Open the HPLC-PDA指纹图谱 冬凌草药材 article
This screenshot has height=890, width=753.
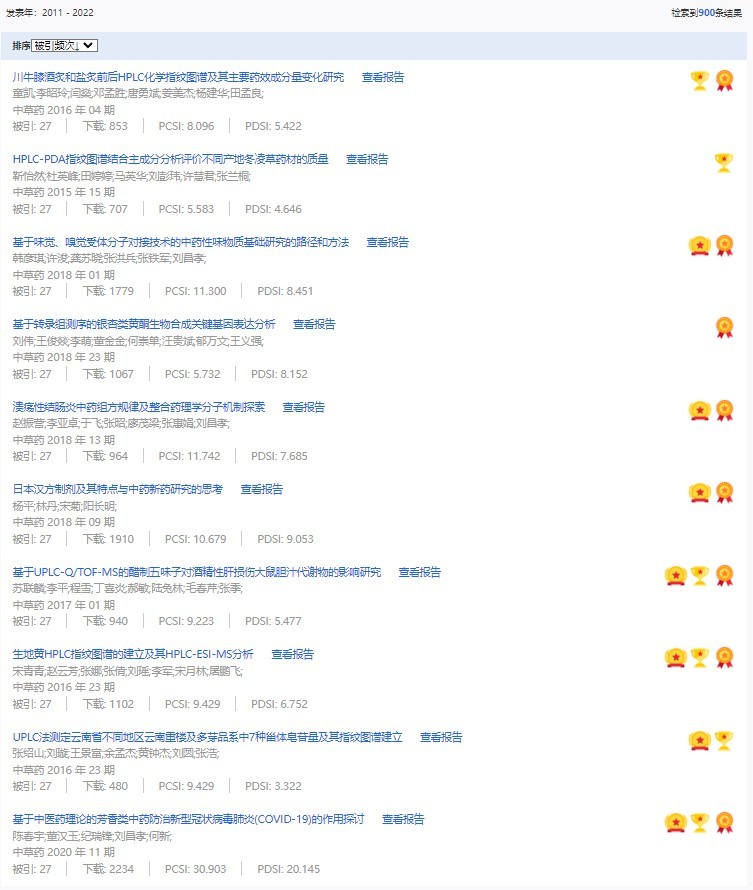pyautogui.click(x=170, y=159)
